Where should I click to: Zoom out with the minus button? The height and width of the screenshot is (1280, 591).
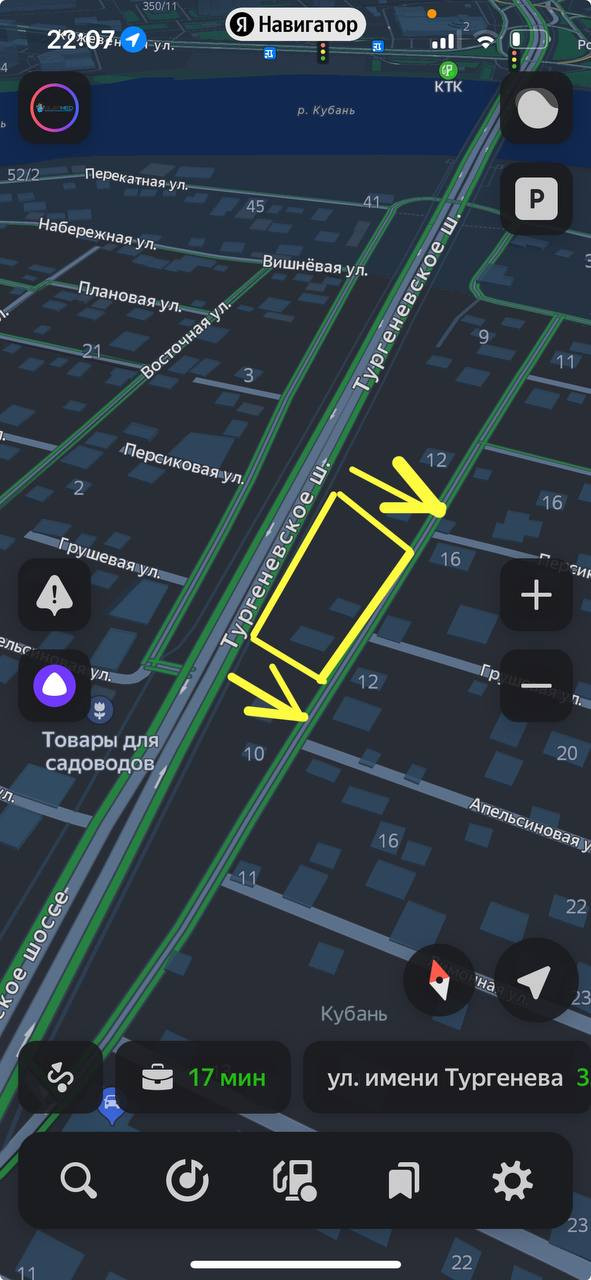click(x=537, y=686)
